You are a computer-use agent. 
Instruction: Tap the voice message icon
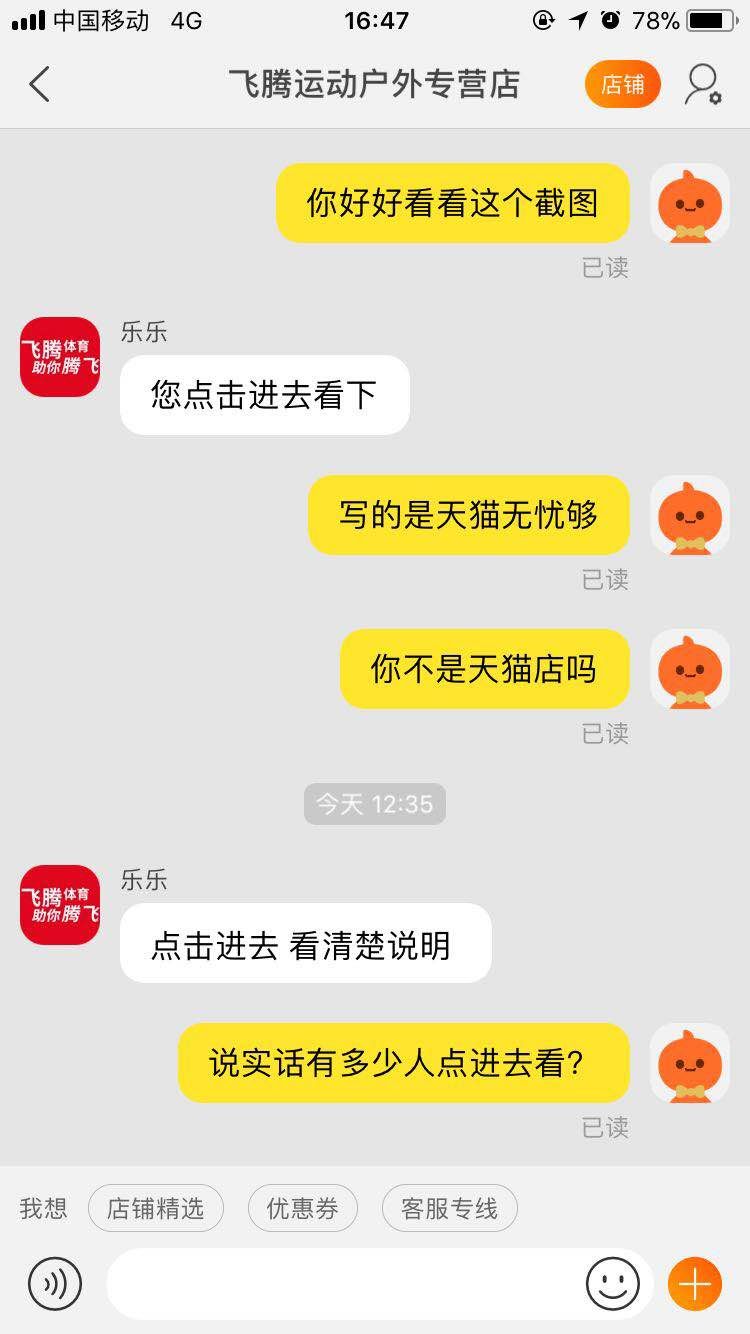(55, 1283)
